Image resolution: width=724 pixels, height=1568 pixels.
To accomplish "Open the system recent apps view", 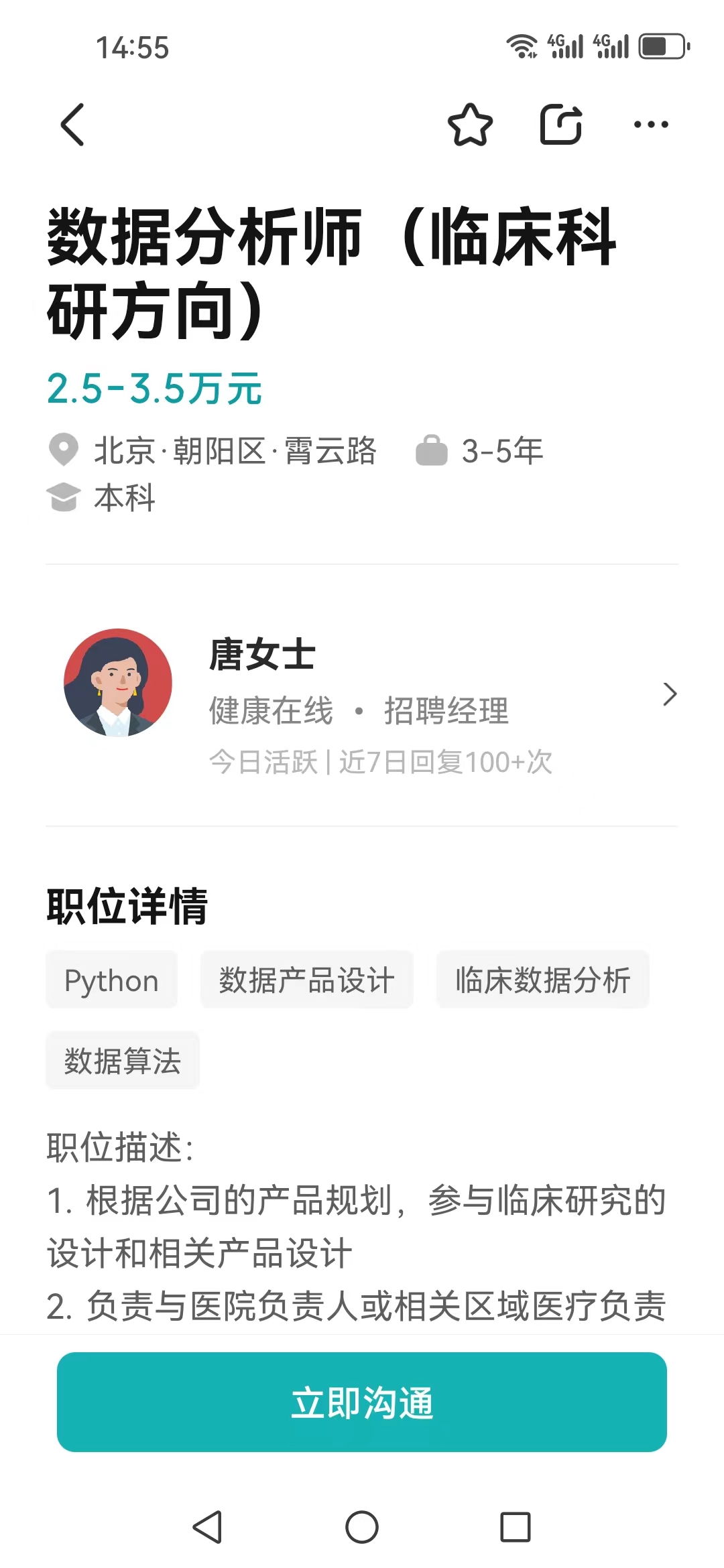I will tap(516, 1527).
